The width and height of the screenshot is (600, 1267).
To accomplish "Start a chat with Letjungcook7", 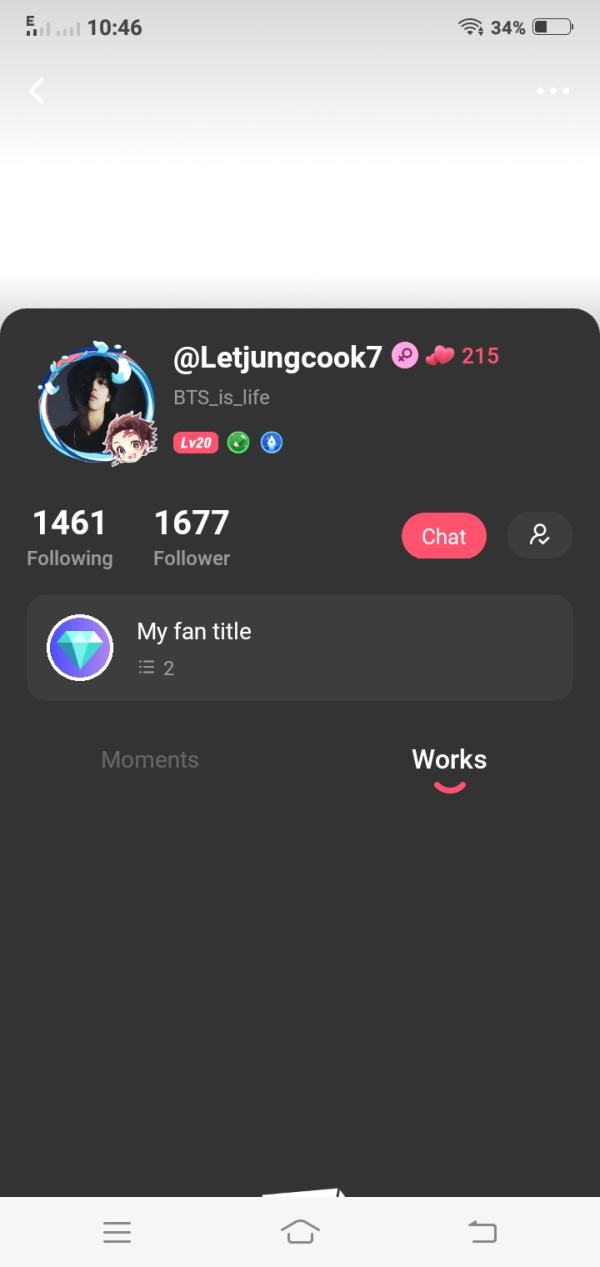I will coord(444,536).
